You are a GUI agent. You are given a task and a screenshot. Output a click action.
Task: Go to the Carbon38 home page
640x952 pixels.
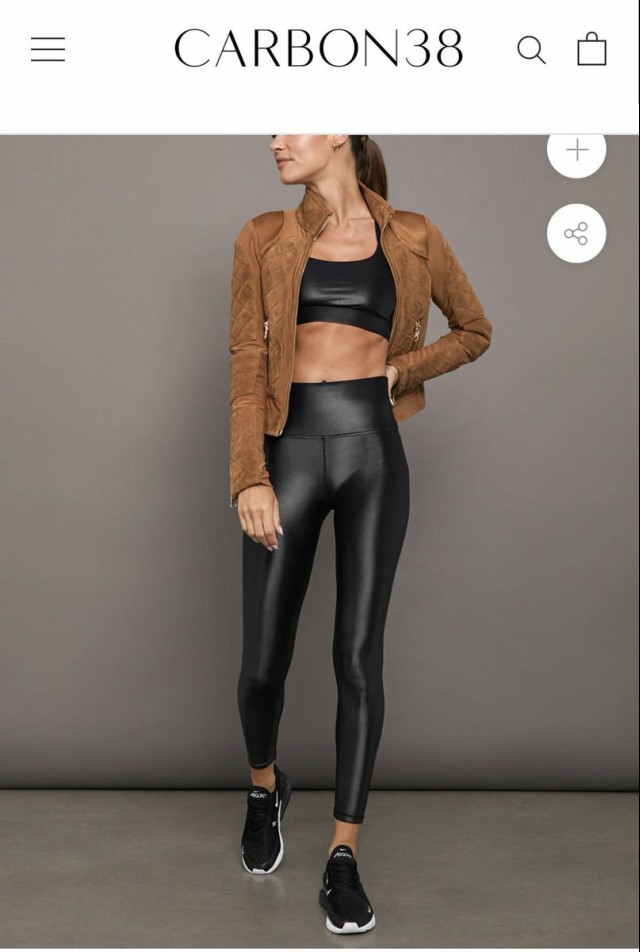[x=318, y=49]
